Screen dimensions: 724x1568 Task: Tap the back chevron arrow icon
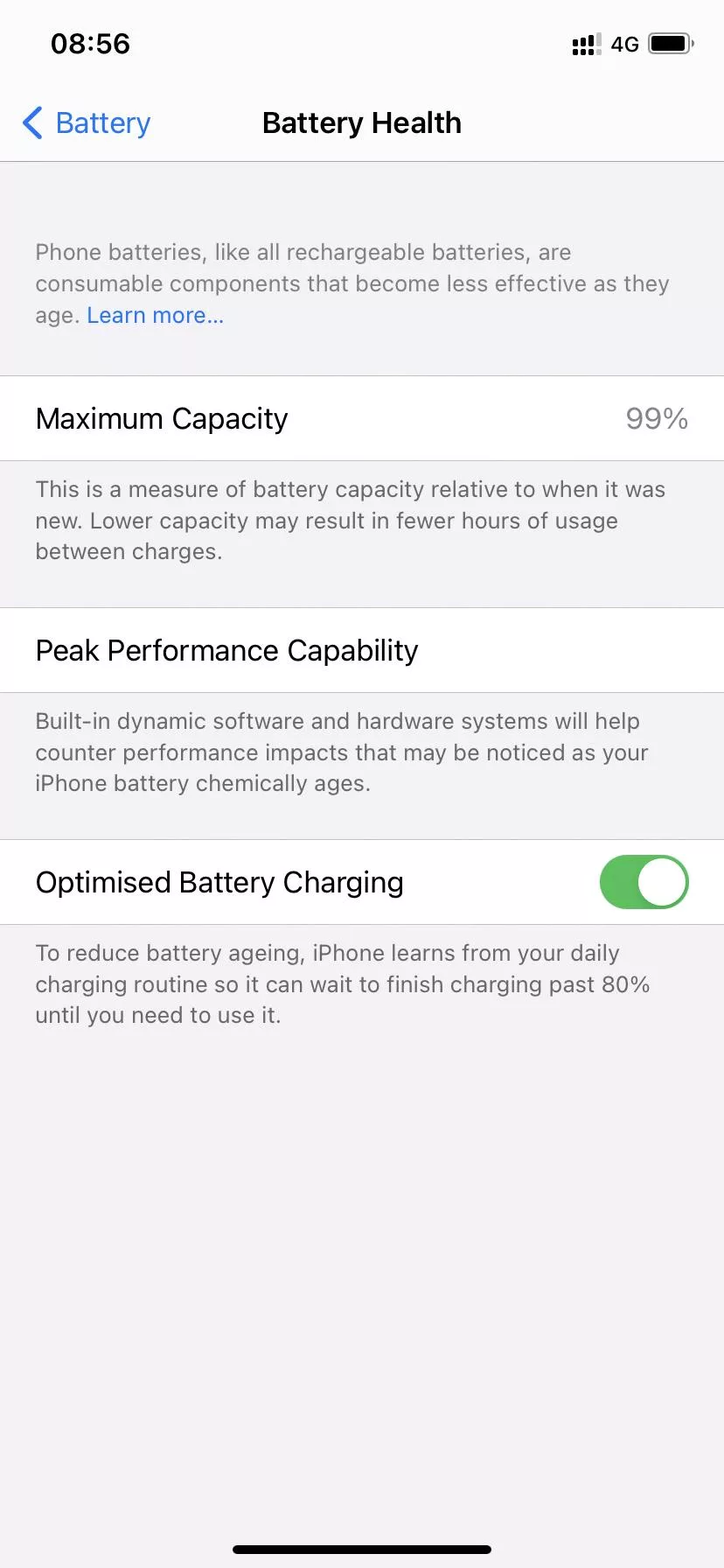[32, 123]
